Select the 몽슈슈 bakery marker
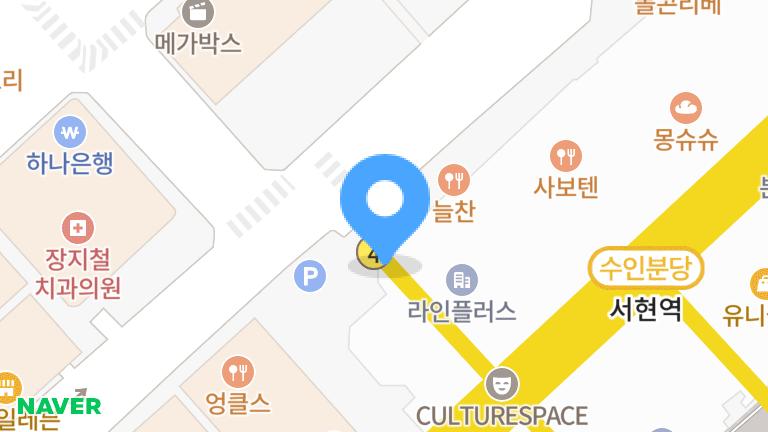This screenshot has width=768, height=432. tap(686, 108)
